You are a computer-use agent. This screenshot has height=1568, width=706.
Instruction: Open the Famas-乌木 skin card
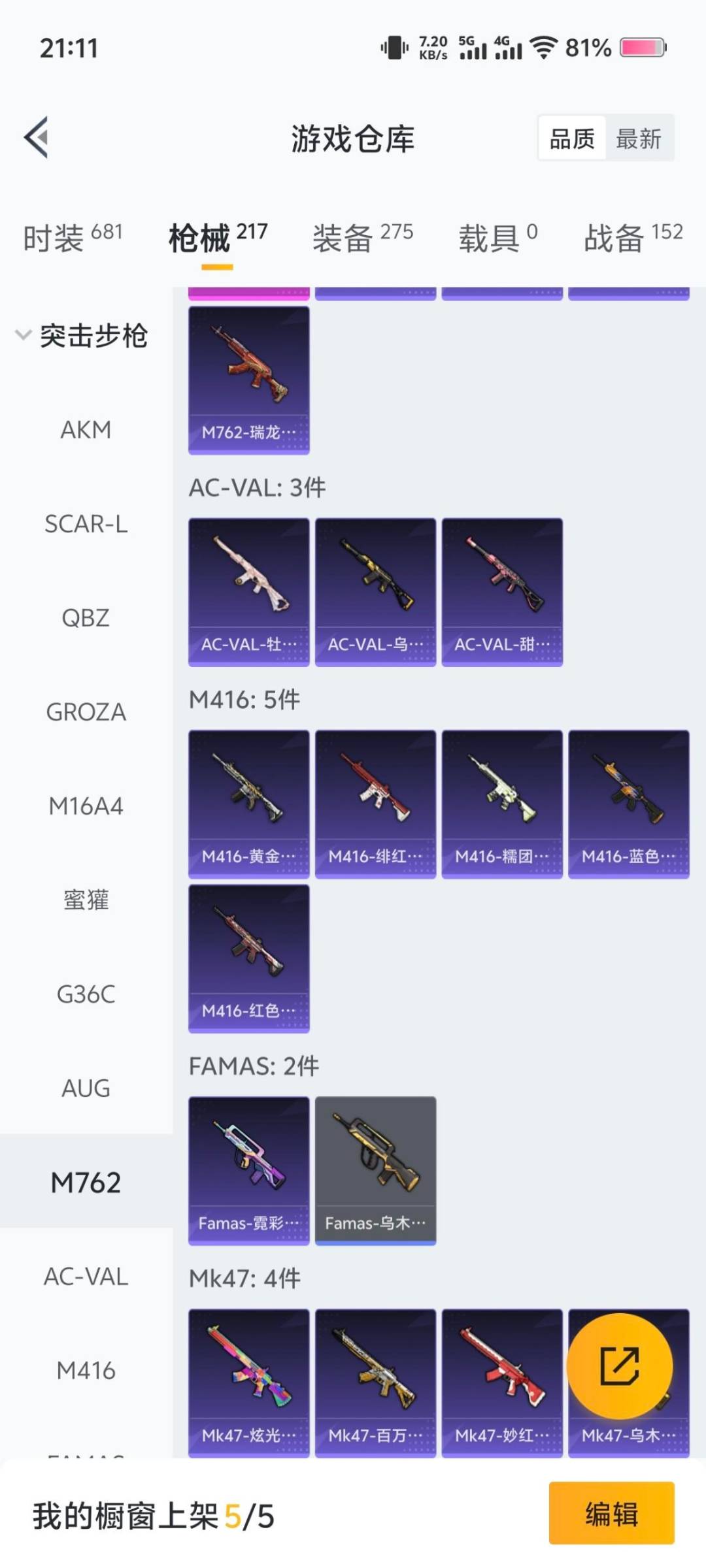375,1169
